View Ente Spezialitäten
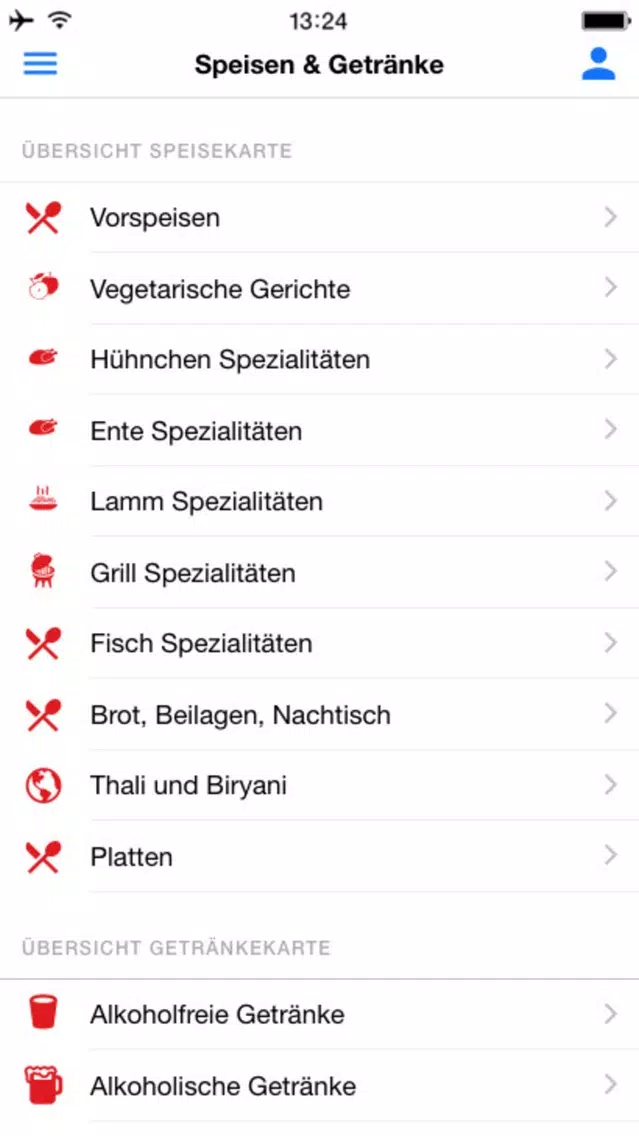This screenshot has height=1136, width=639. click(x=320, y=430)
